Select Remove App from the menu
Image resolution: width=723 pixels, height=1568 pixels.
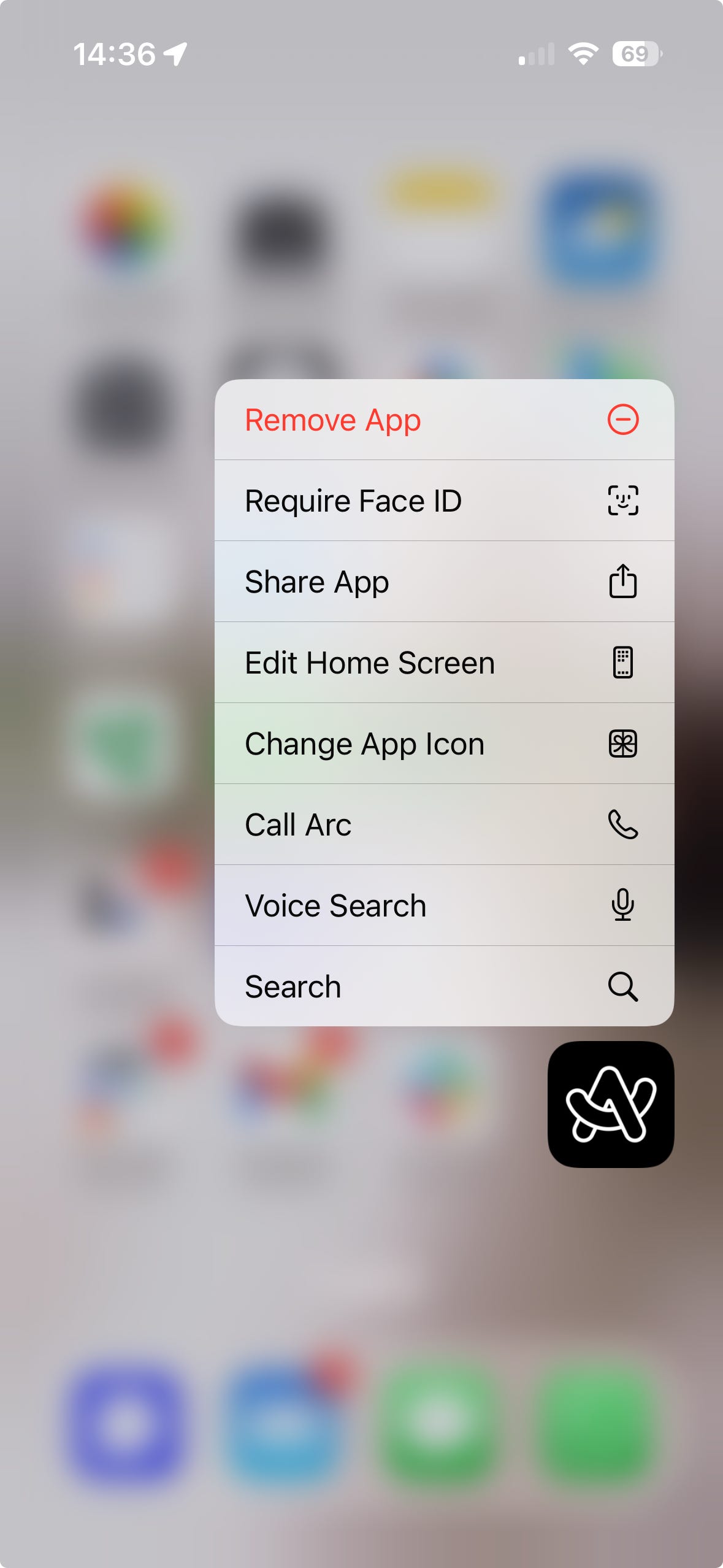444,420
